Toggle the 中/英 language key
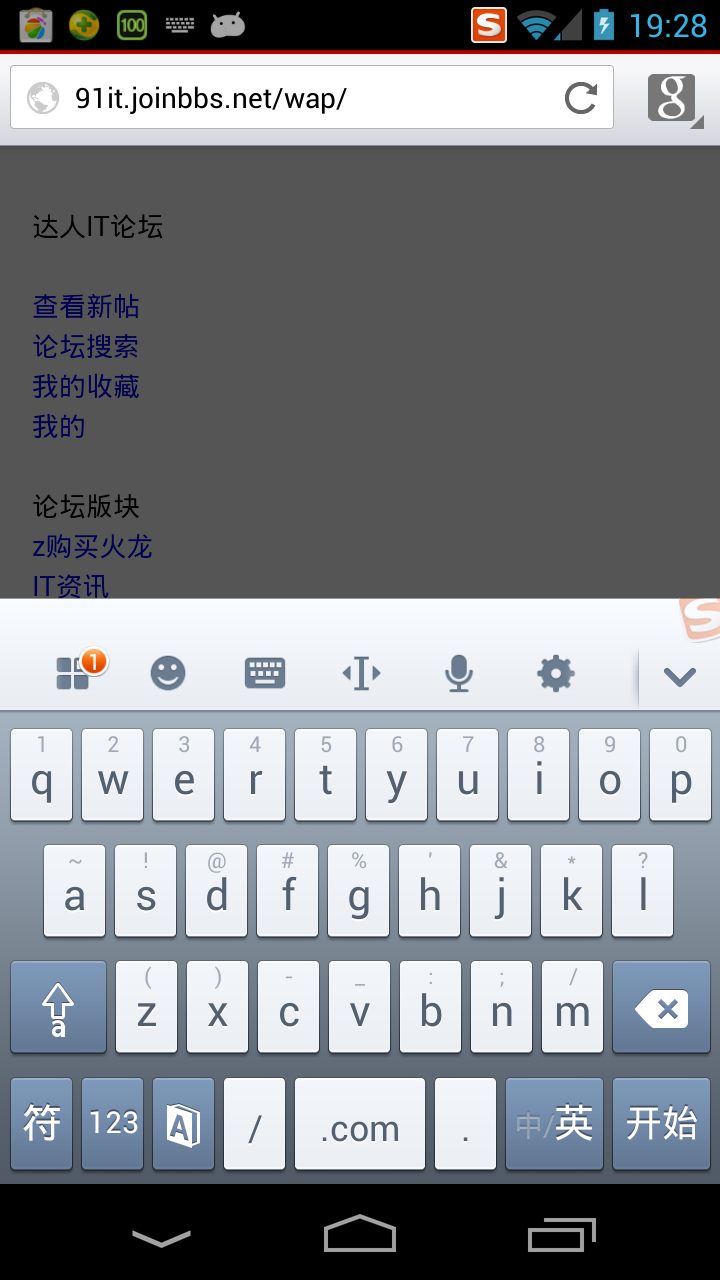This screenshot has height=1280, width=720. pyautogui.click(x=554, y=1124)
